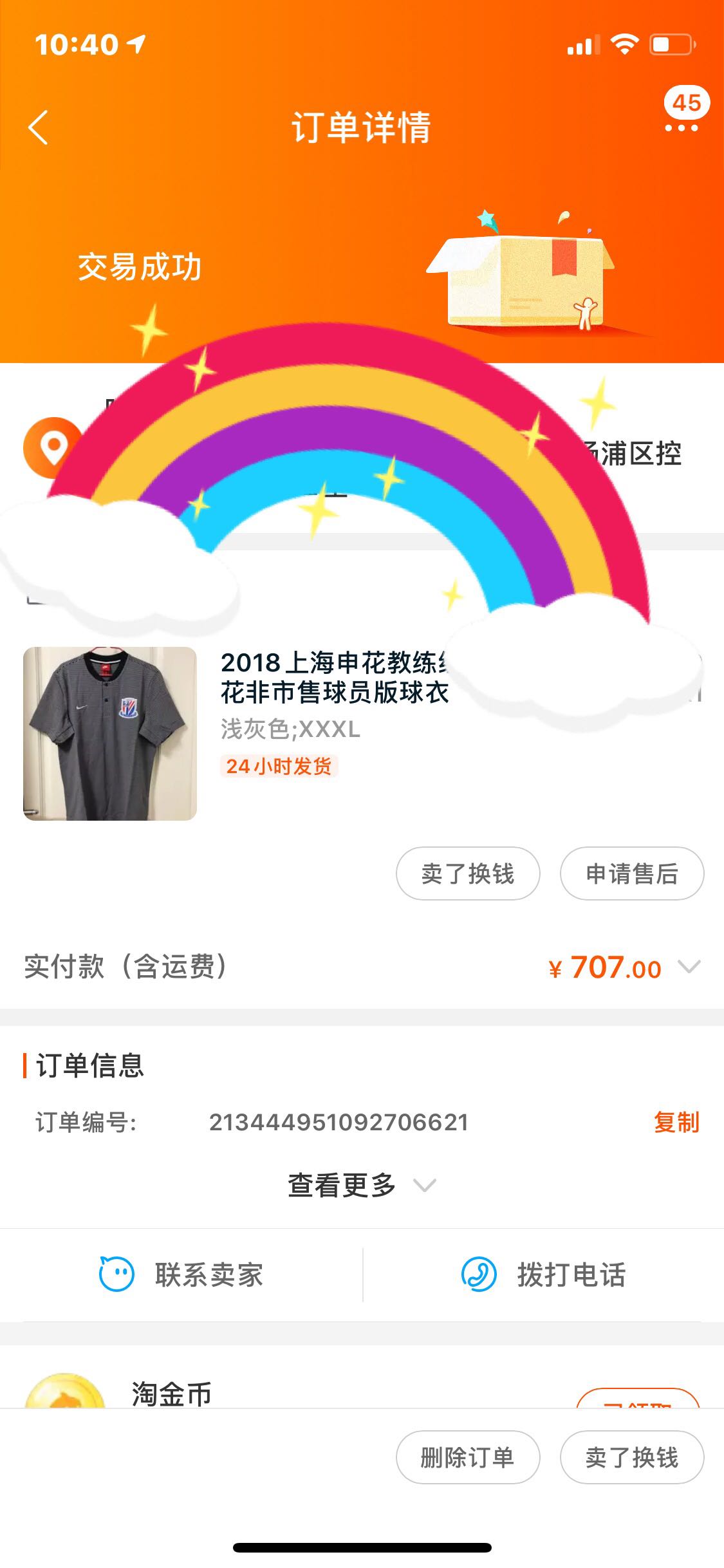Screen dimensions: 724x1568
Task: Call the seller with 拨打电话
Action: pyautogui.click(x=543, y=1274)
